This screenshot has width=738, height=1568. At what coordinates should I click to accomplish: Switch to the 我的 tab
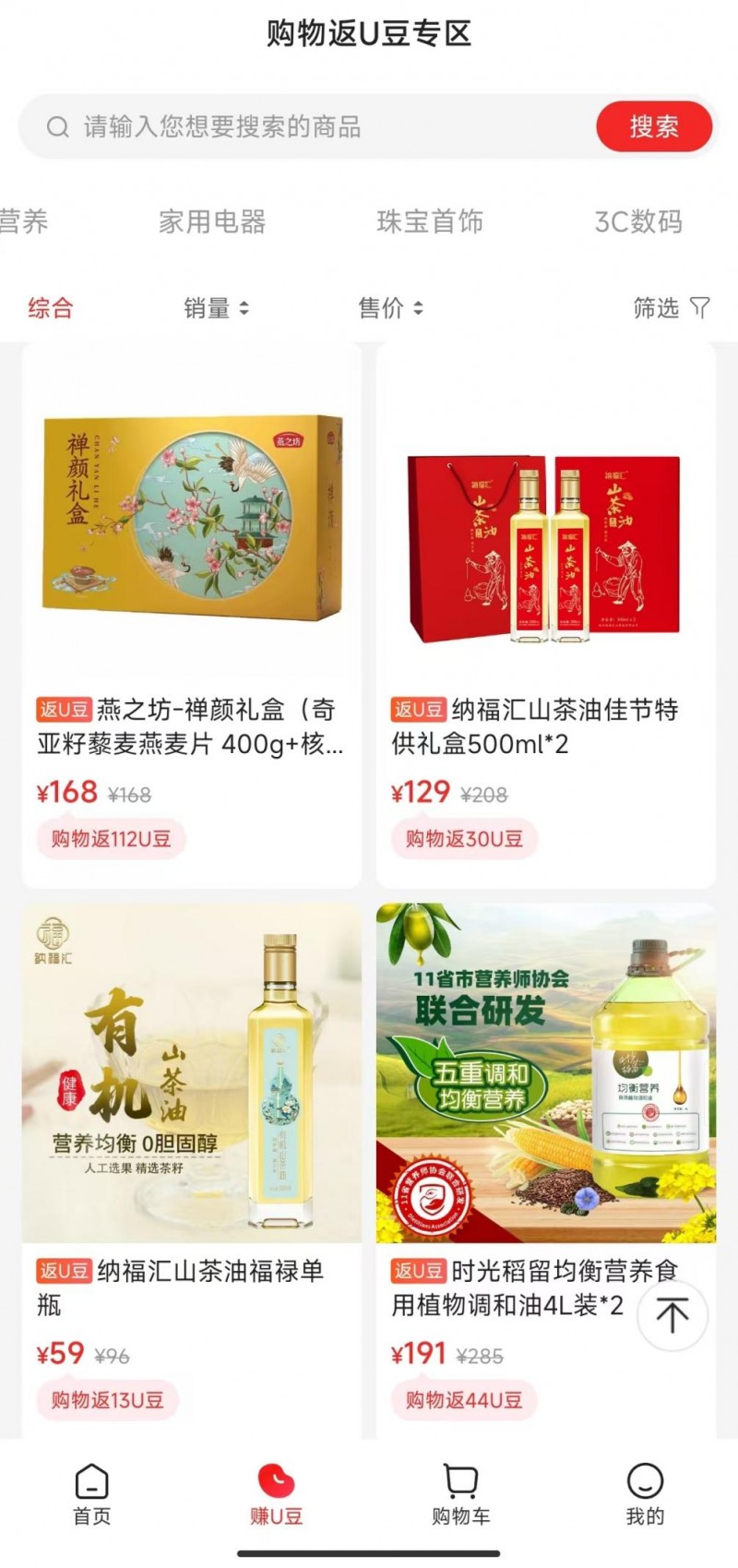click(645, 1494)
